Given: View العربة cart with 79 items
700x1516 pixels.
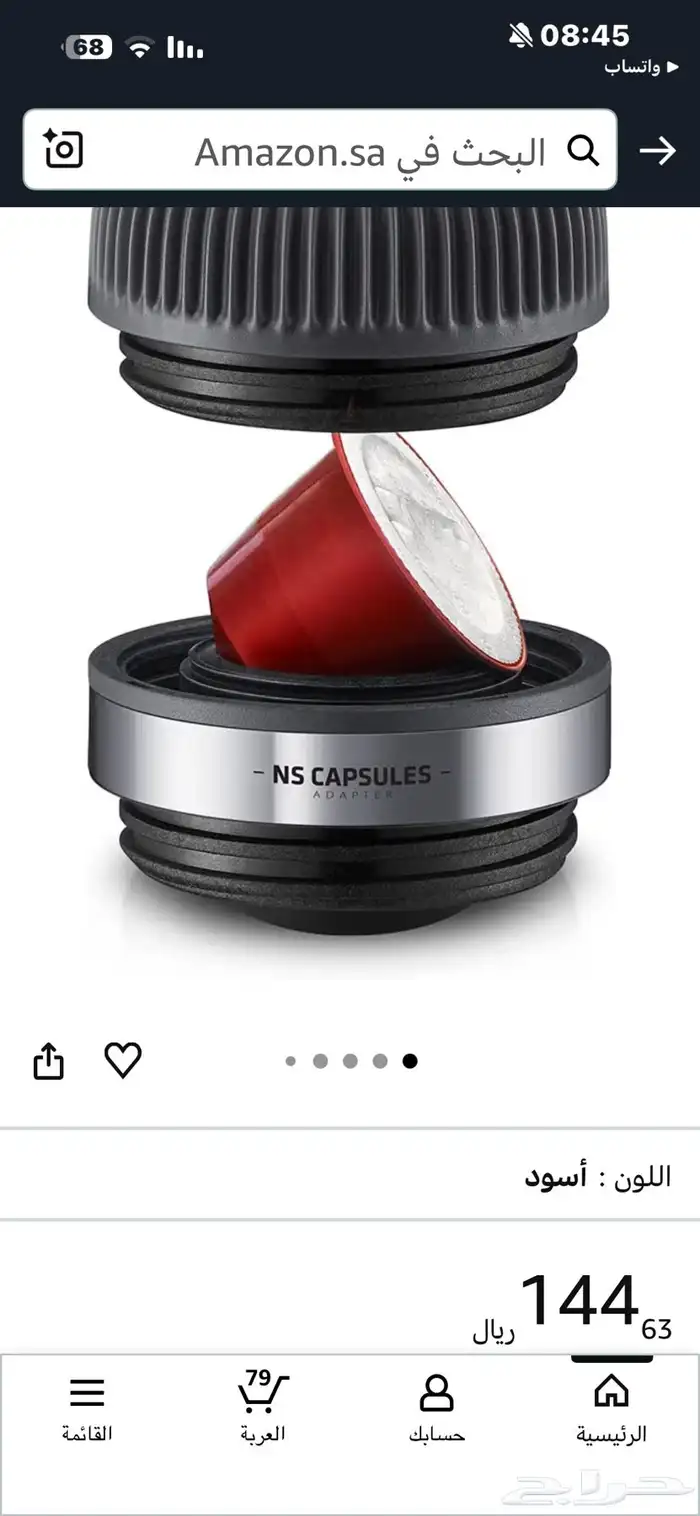Looking at the screenshot, I should click(262, 1408).
